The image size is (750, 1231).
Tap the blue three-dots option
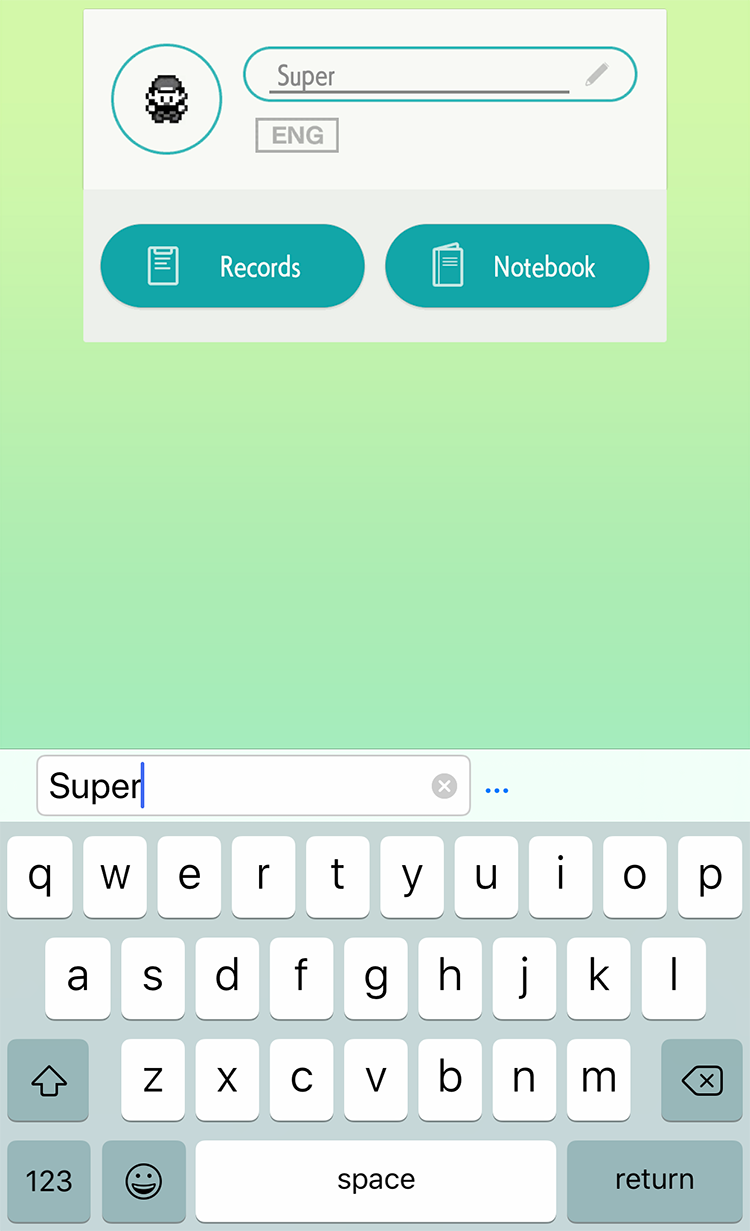tap(497, 790)
